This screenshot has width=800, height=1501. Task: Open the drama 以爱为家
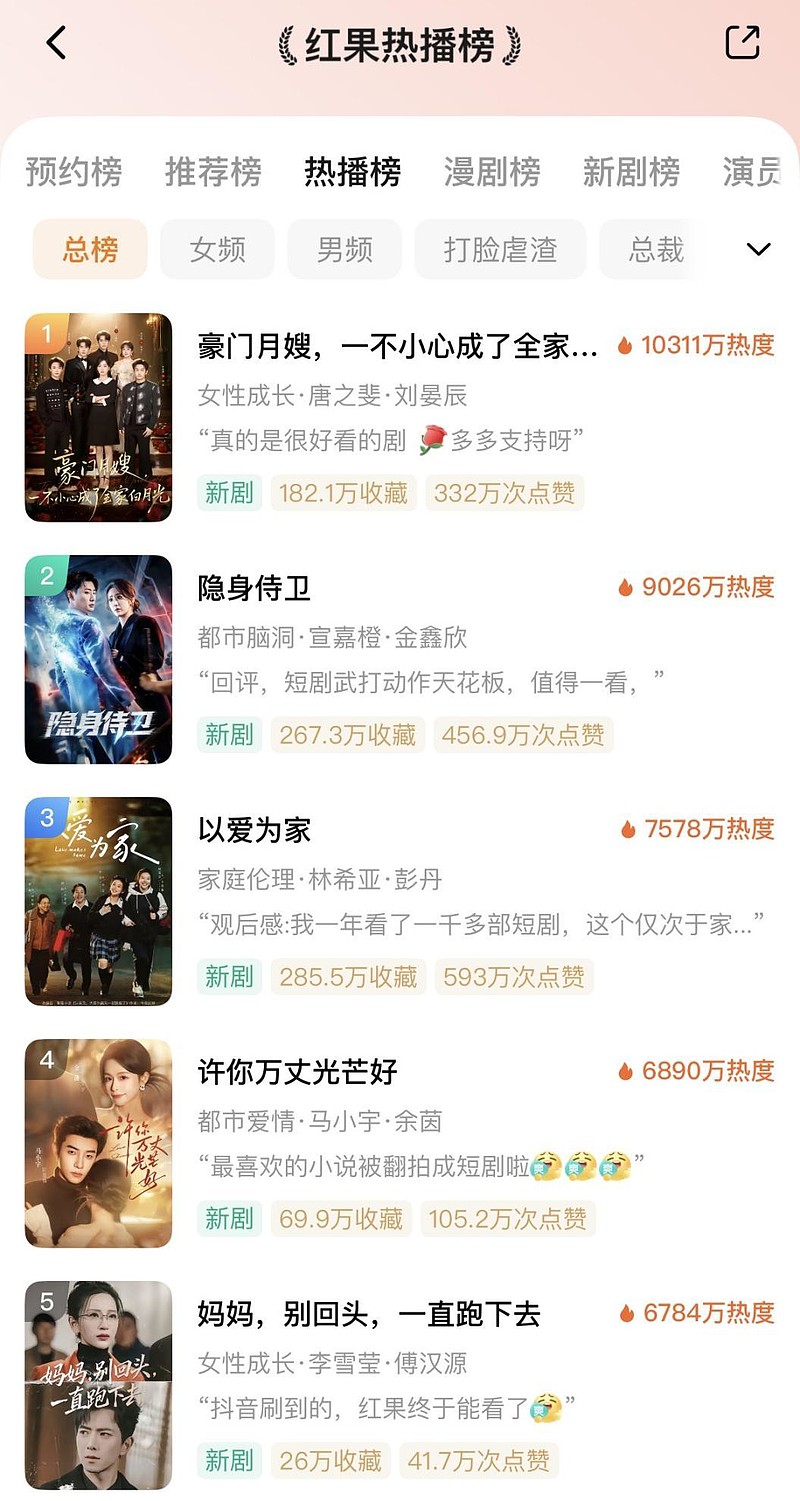[254, 830]
